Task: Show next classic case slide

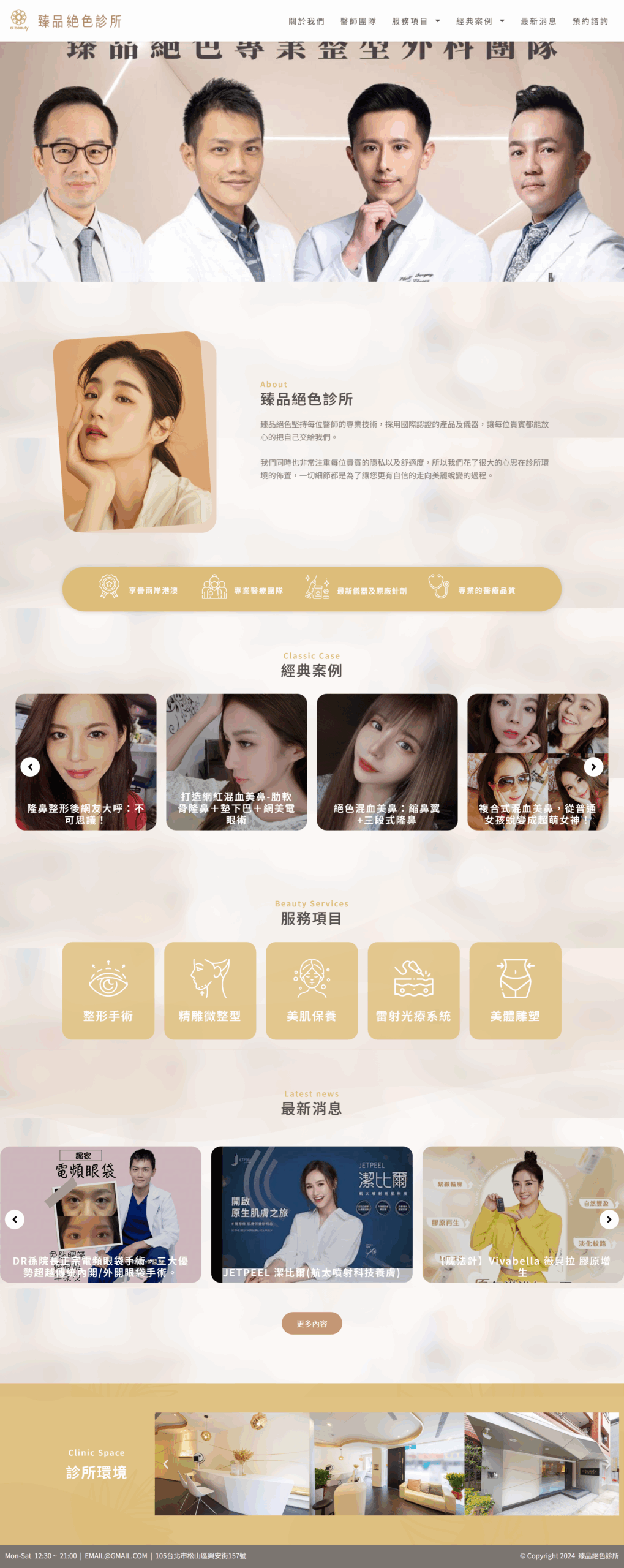Action: 593,766
